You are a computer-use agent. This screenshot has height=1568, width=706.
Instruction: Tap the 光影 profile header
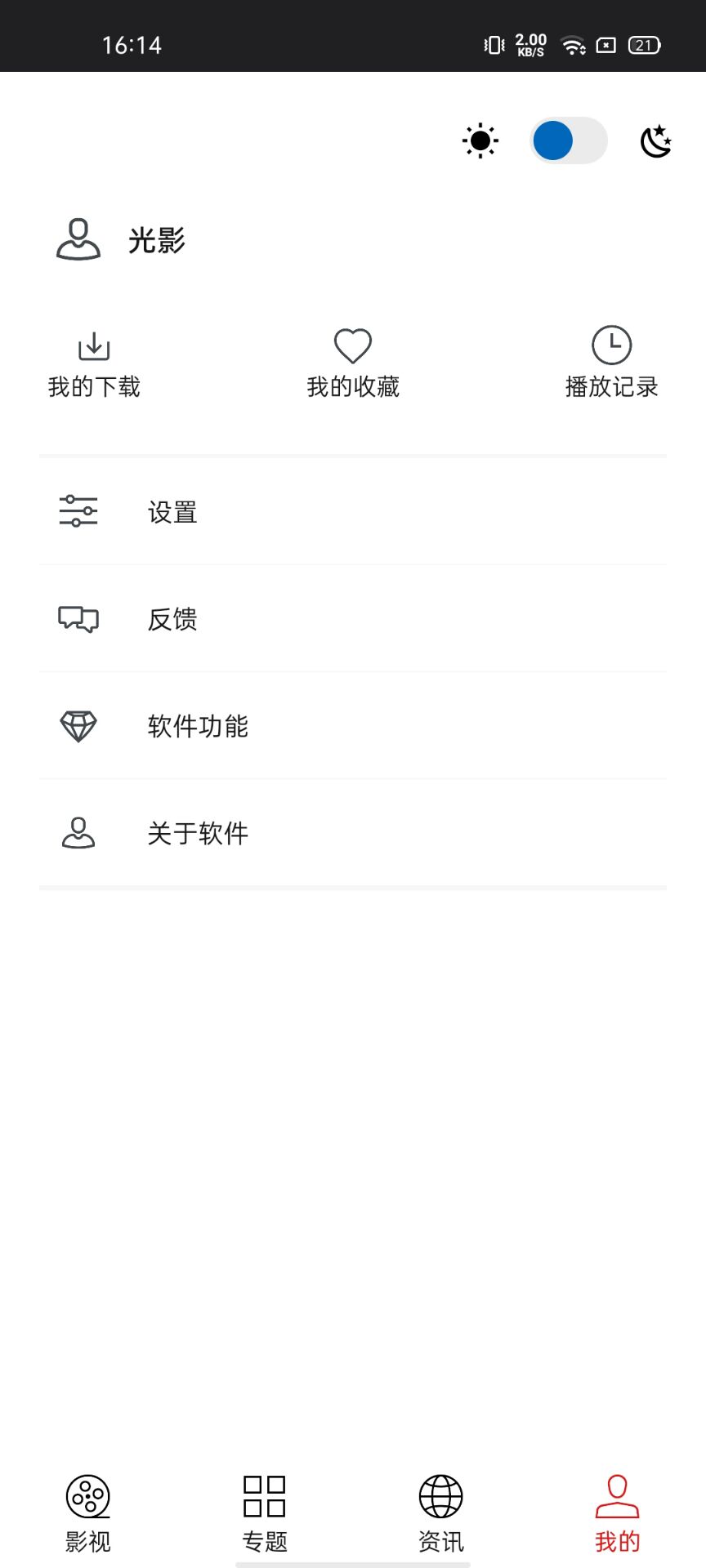tap(121, 239)
